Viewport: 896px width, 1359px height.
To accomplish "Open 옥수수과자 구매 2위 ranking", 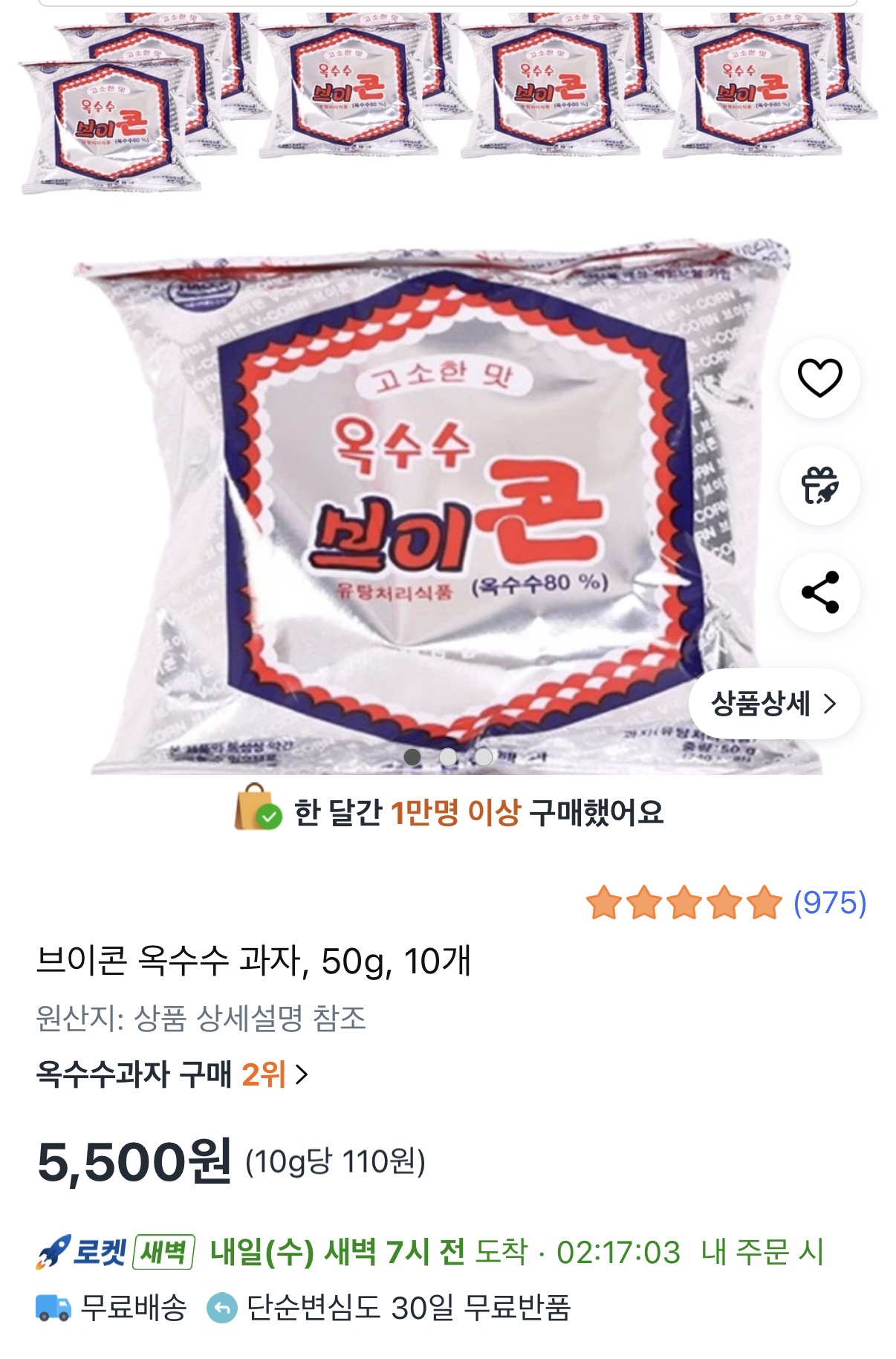I will coord(172,1074).
